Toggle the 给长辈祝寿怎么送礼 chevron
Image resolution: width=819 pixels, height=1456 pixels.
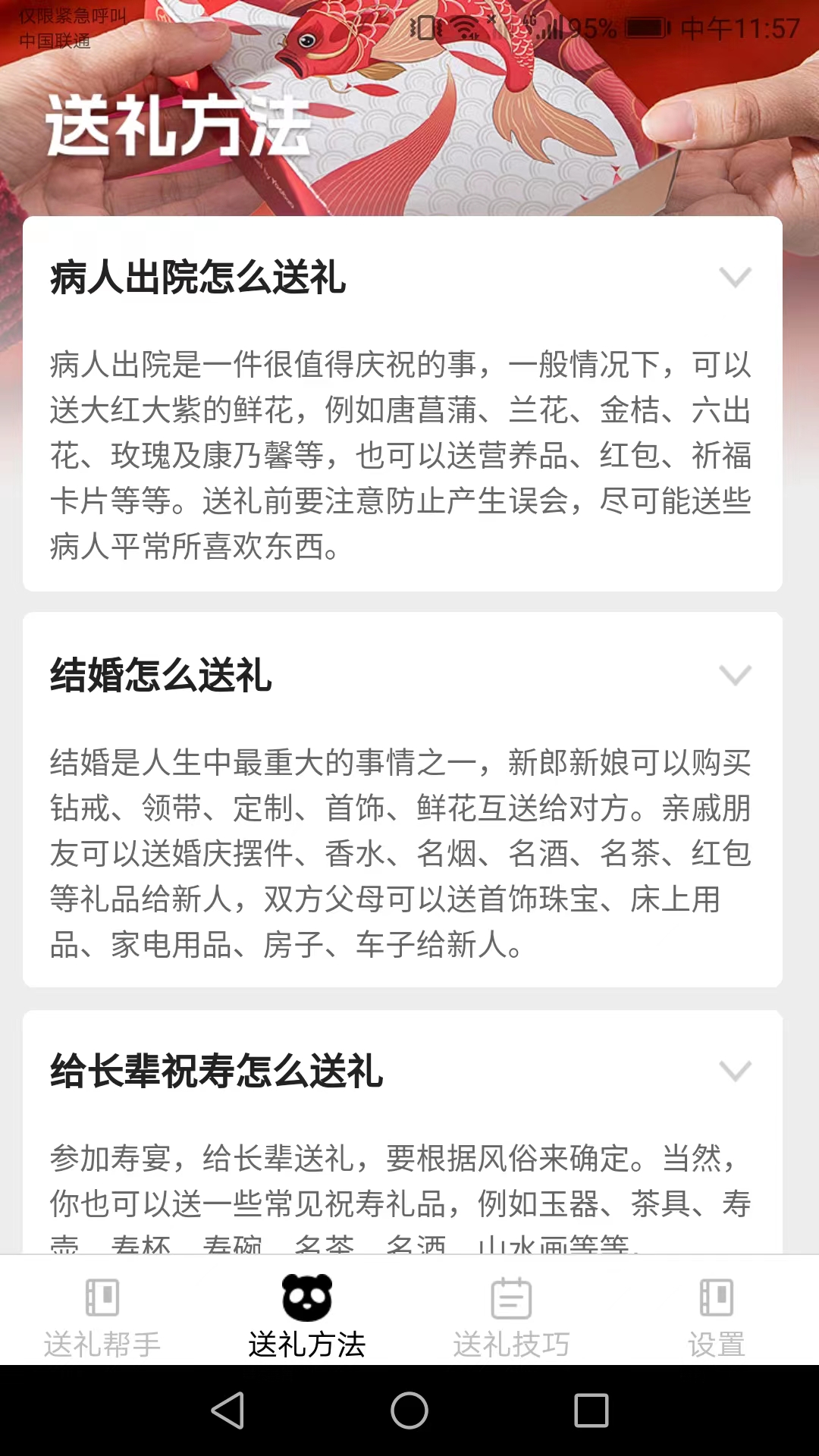click(x=735, y=1071)
